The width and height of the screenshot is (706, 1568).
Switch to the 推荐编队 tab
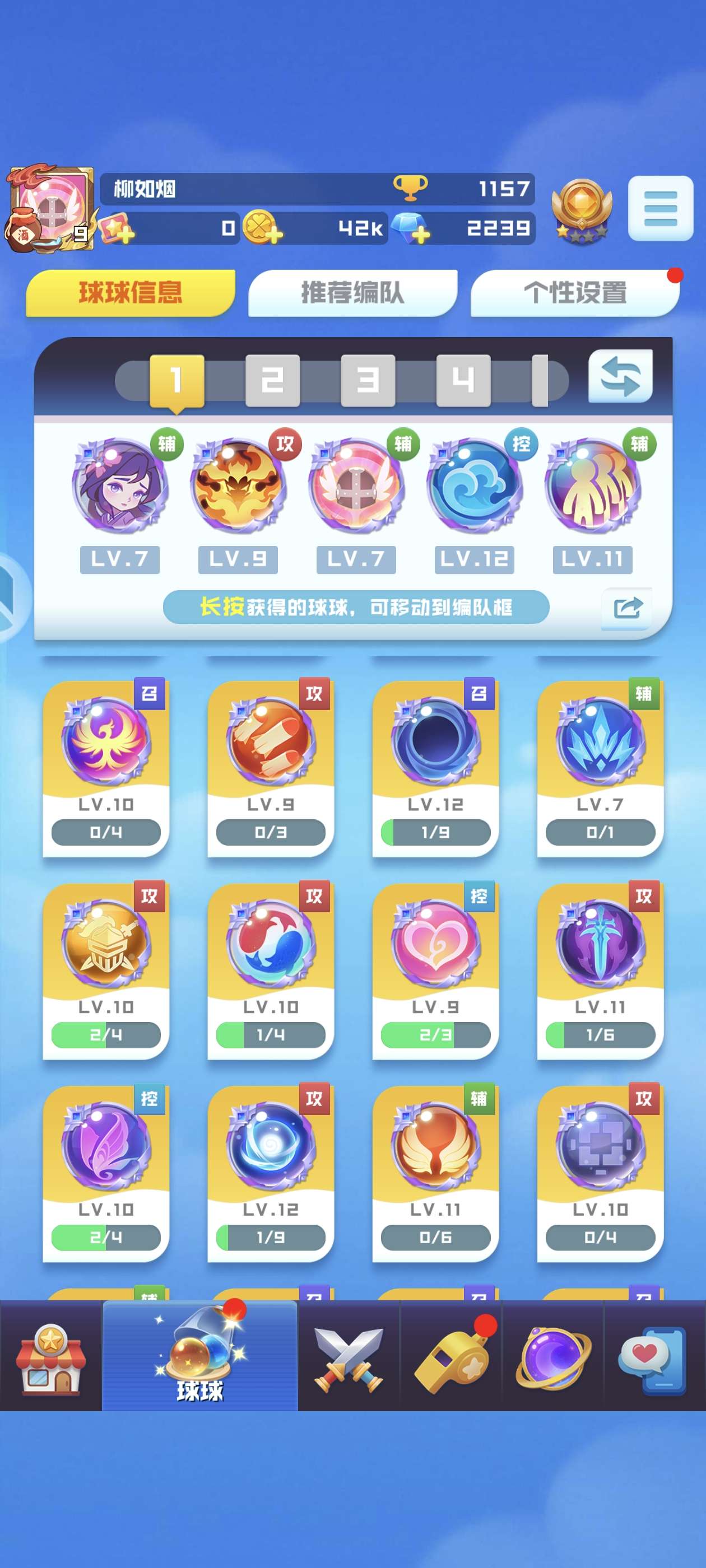(x=352, y=293)
